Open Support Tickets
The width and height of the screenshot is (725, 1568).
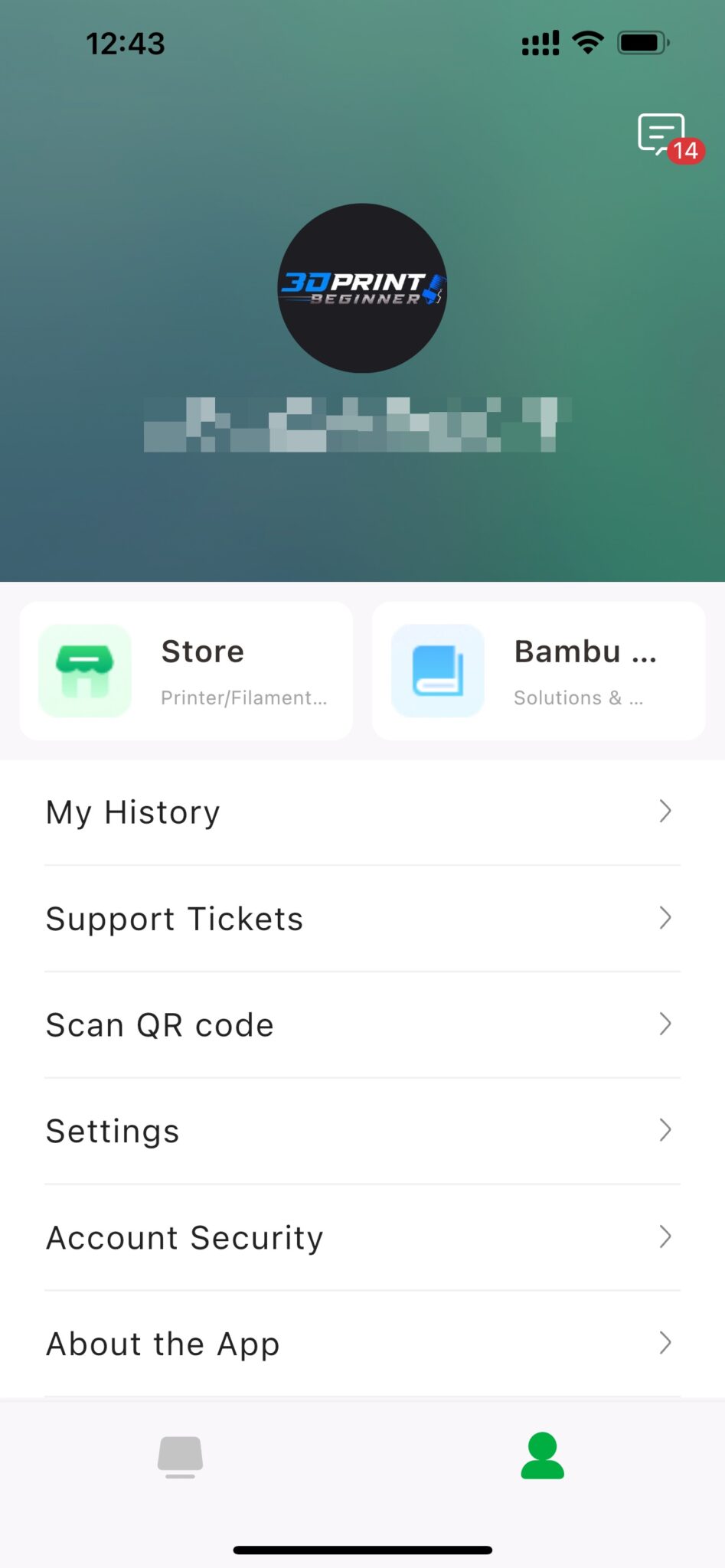tap(362, 918)
